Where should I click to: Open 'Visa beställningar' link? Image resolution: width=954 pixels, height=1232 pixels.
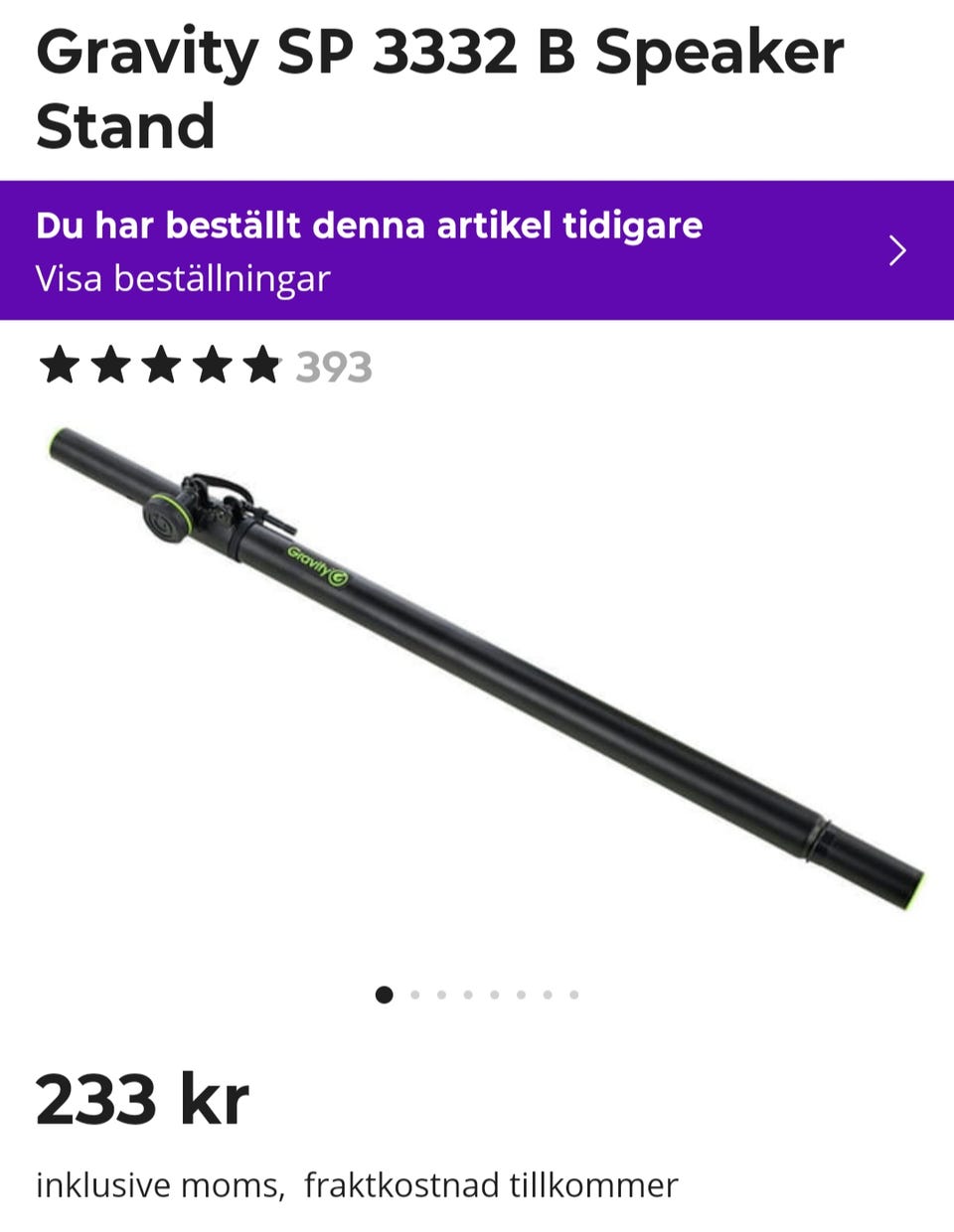tap(183, 279)
